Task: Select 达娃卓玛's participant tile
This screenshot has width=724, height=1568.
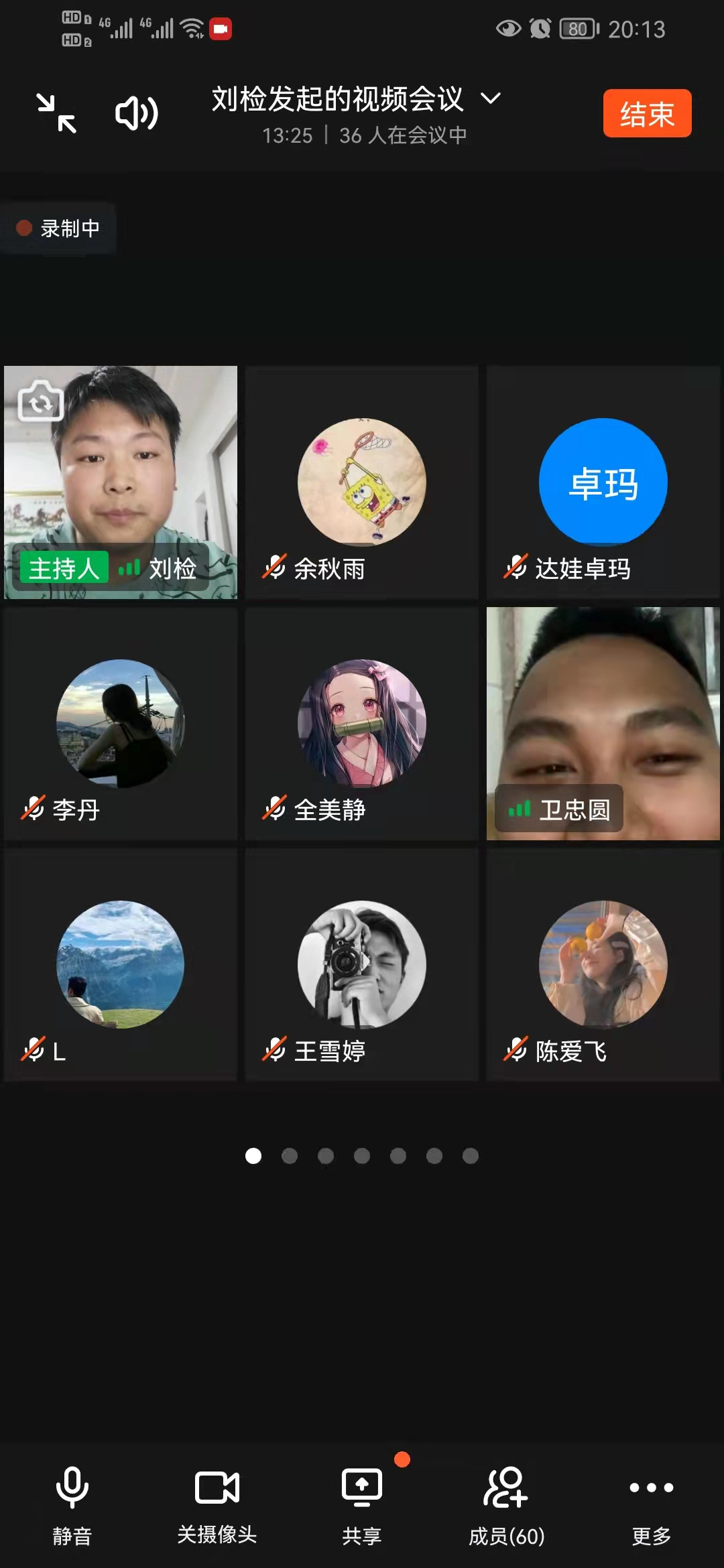Action: click(603, 482)
